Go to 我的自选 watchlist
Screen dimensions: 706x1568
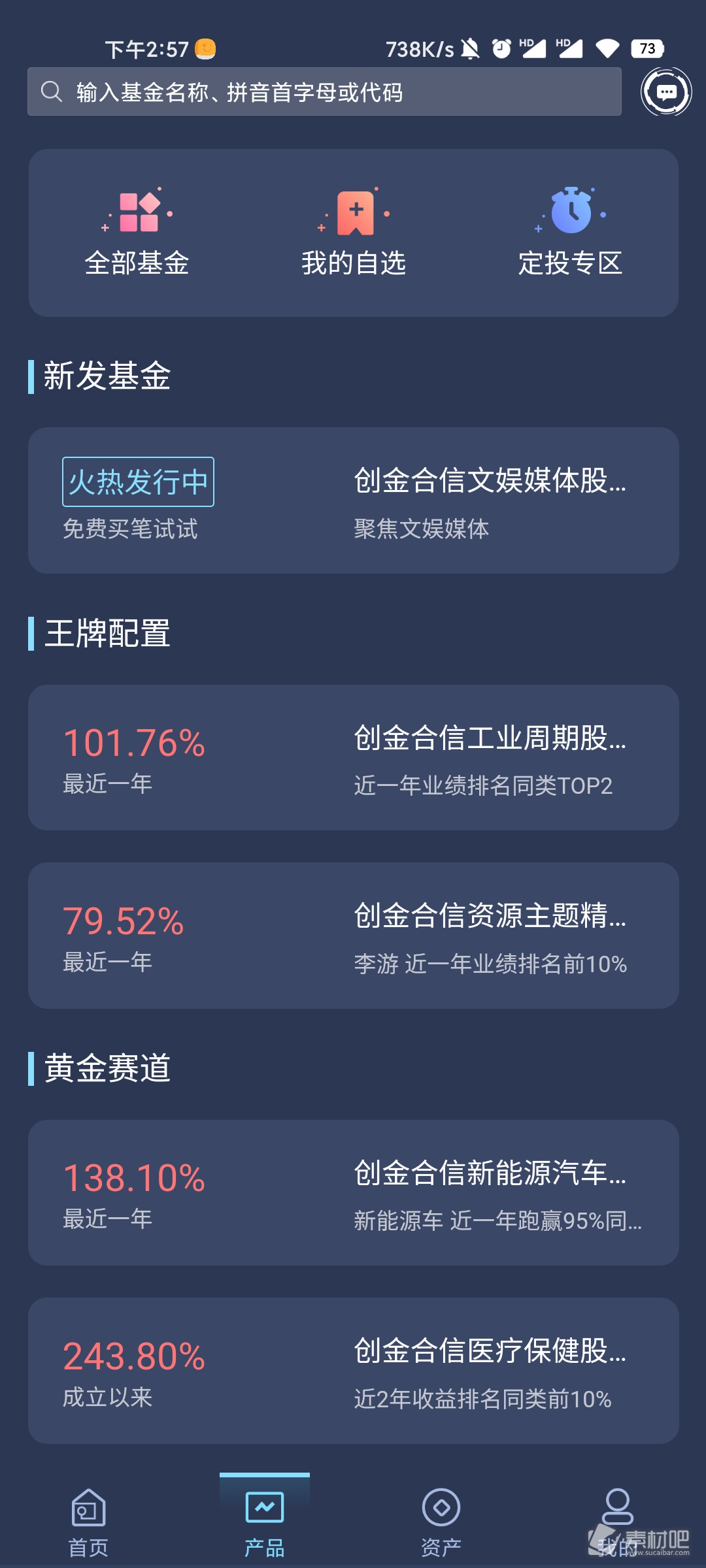[x=354, y=233]
